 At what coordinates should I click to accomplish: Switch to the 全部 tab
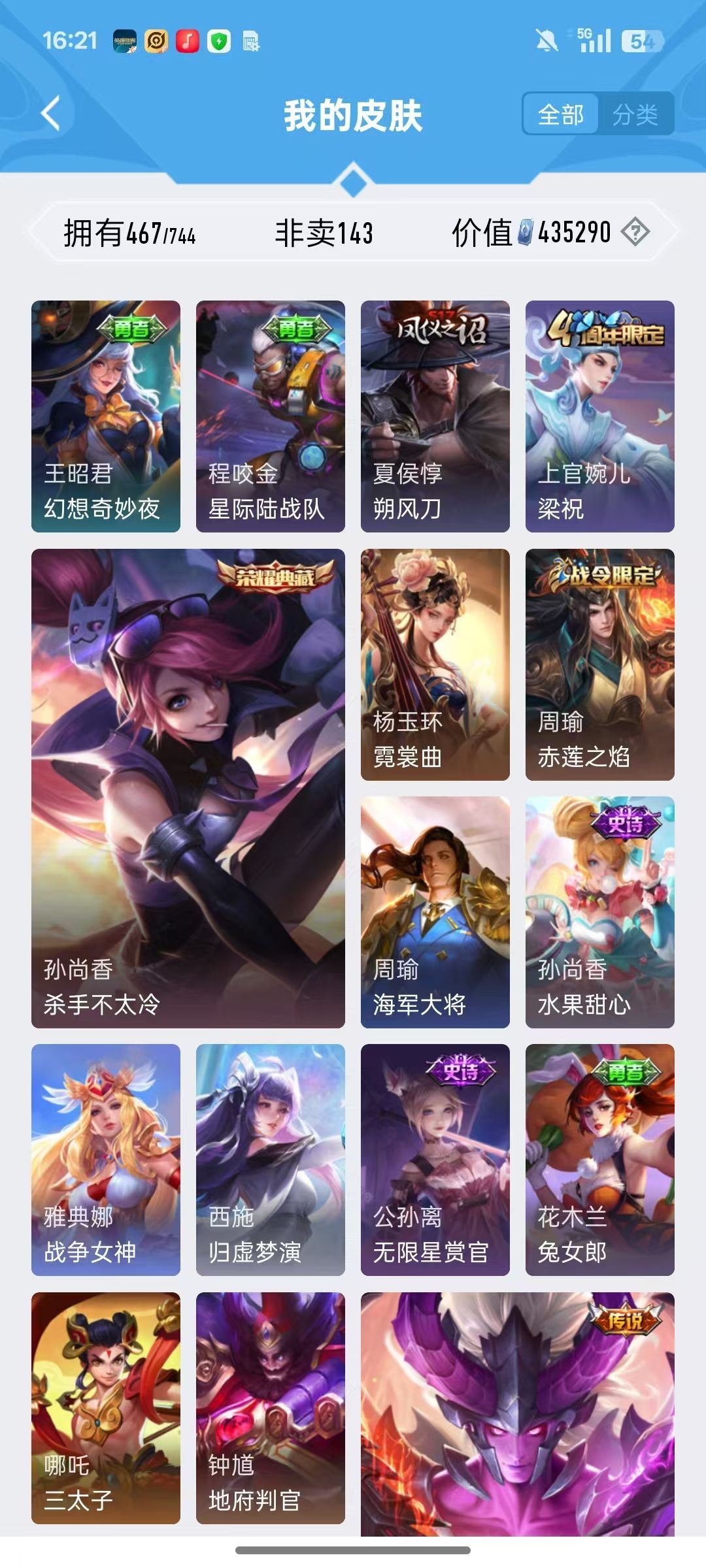pos(560,115)
